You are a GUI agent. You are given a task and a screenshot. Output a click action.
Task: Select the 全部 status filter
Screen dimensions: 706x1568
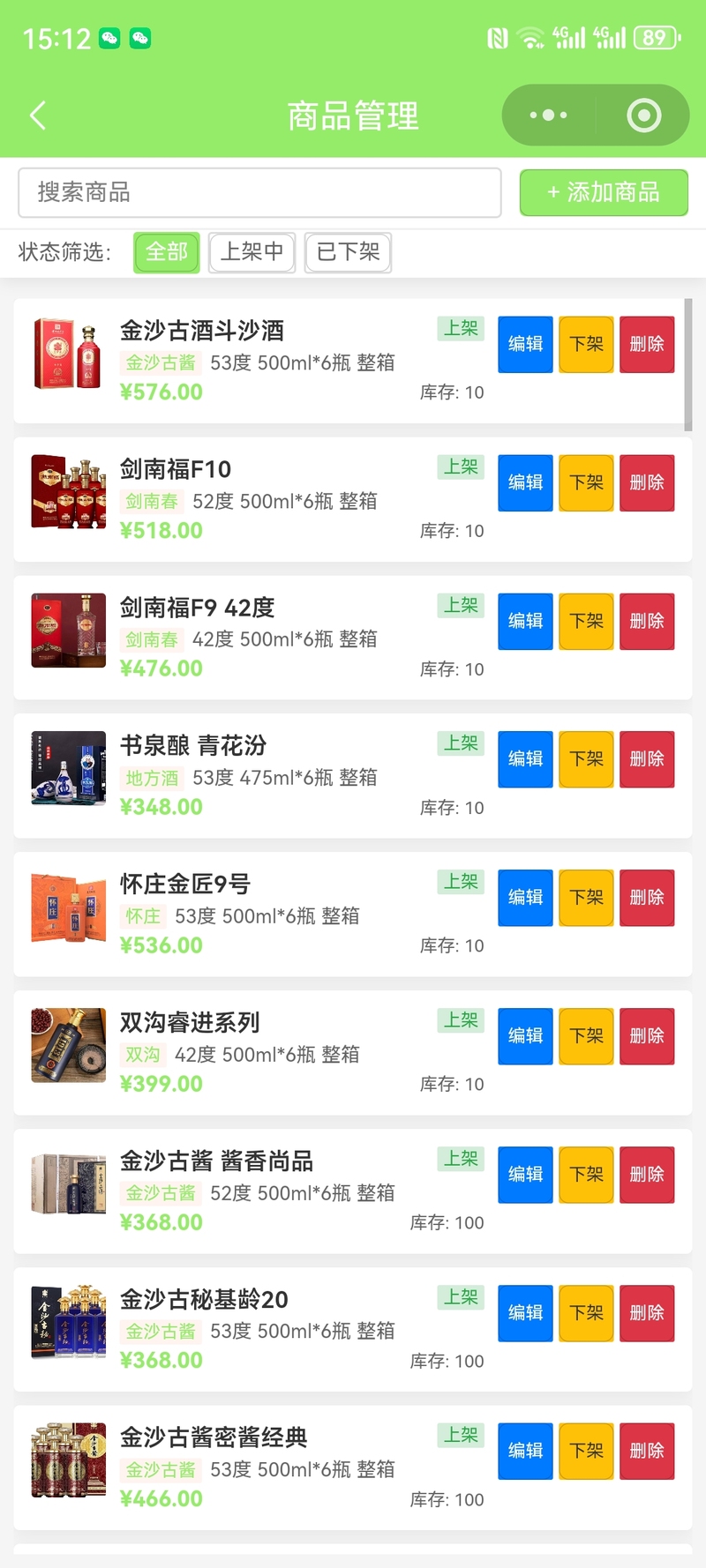167,252
